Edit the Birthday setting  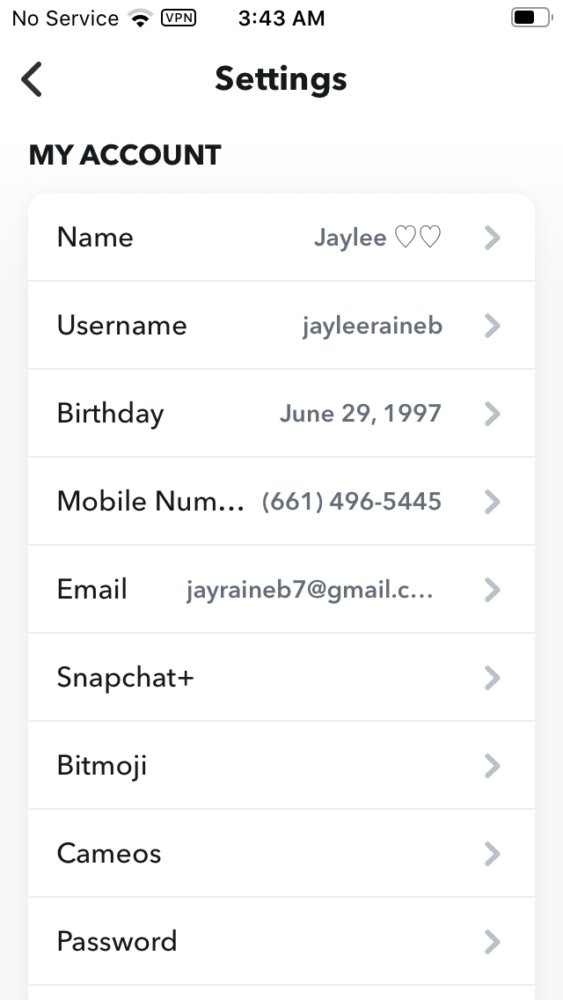click(x=281, y=413)
